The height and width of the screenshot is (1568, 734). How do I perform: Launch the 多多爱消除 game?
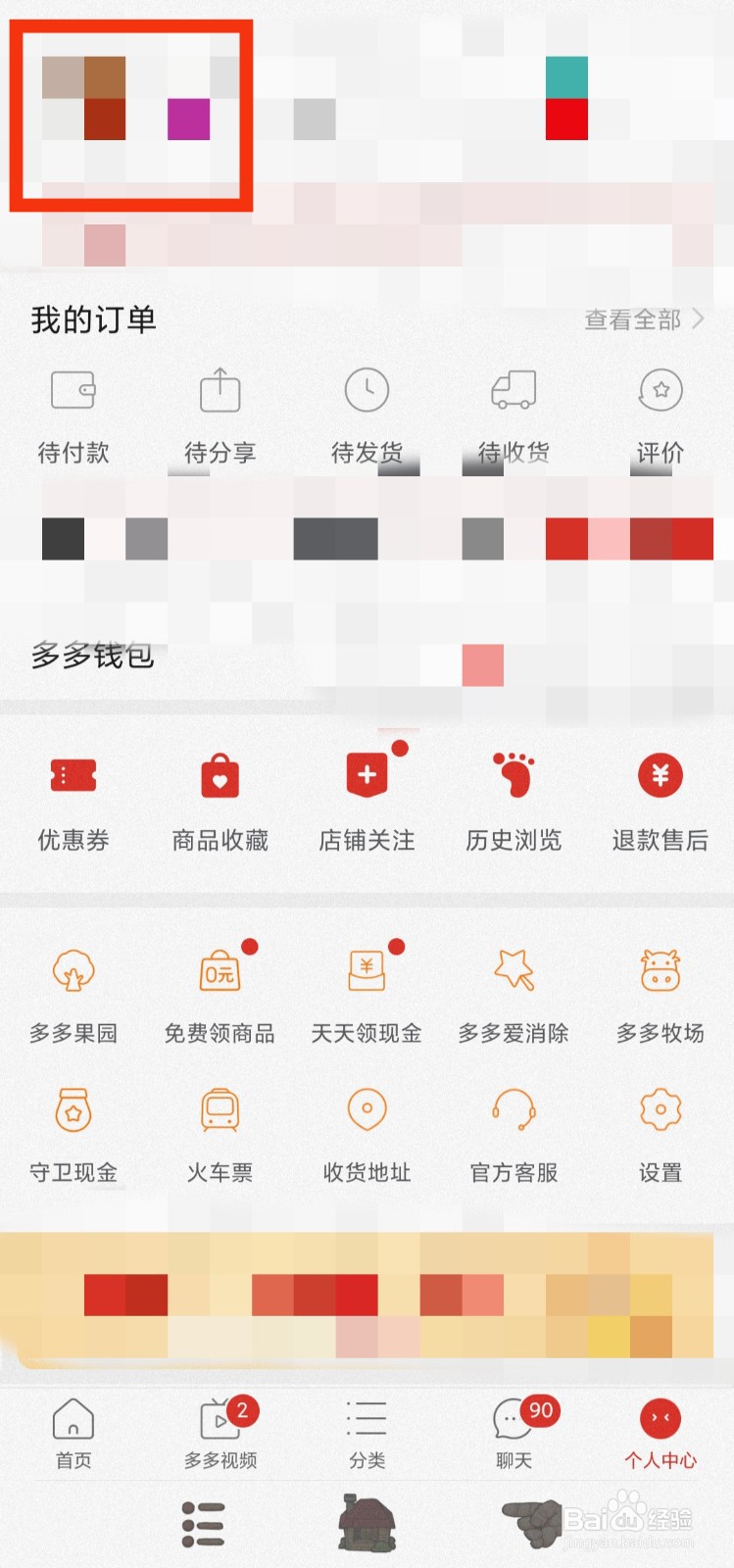[x=514, y=995]
